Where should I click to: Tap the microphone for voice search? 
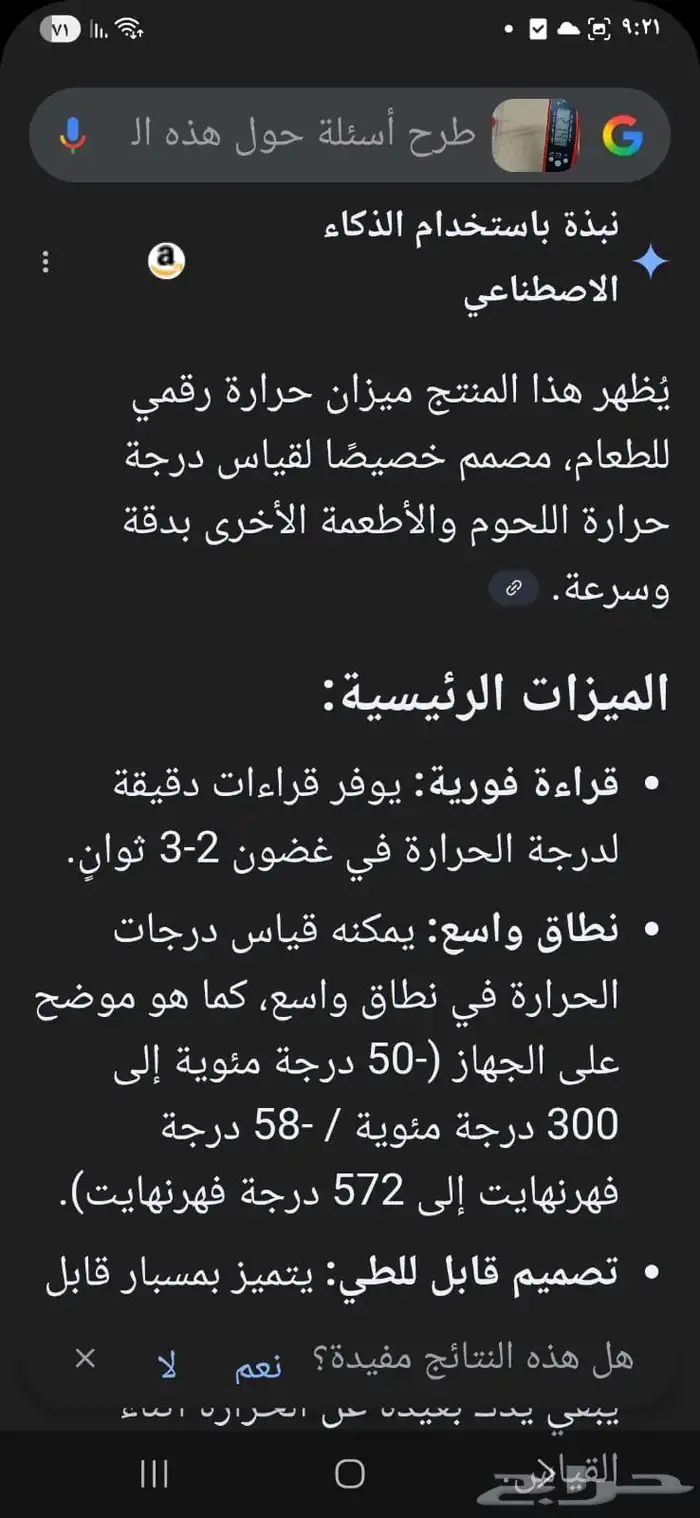pyautogui.click(x=72, y=135)
